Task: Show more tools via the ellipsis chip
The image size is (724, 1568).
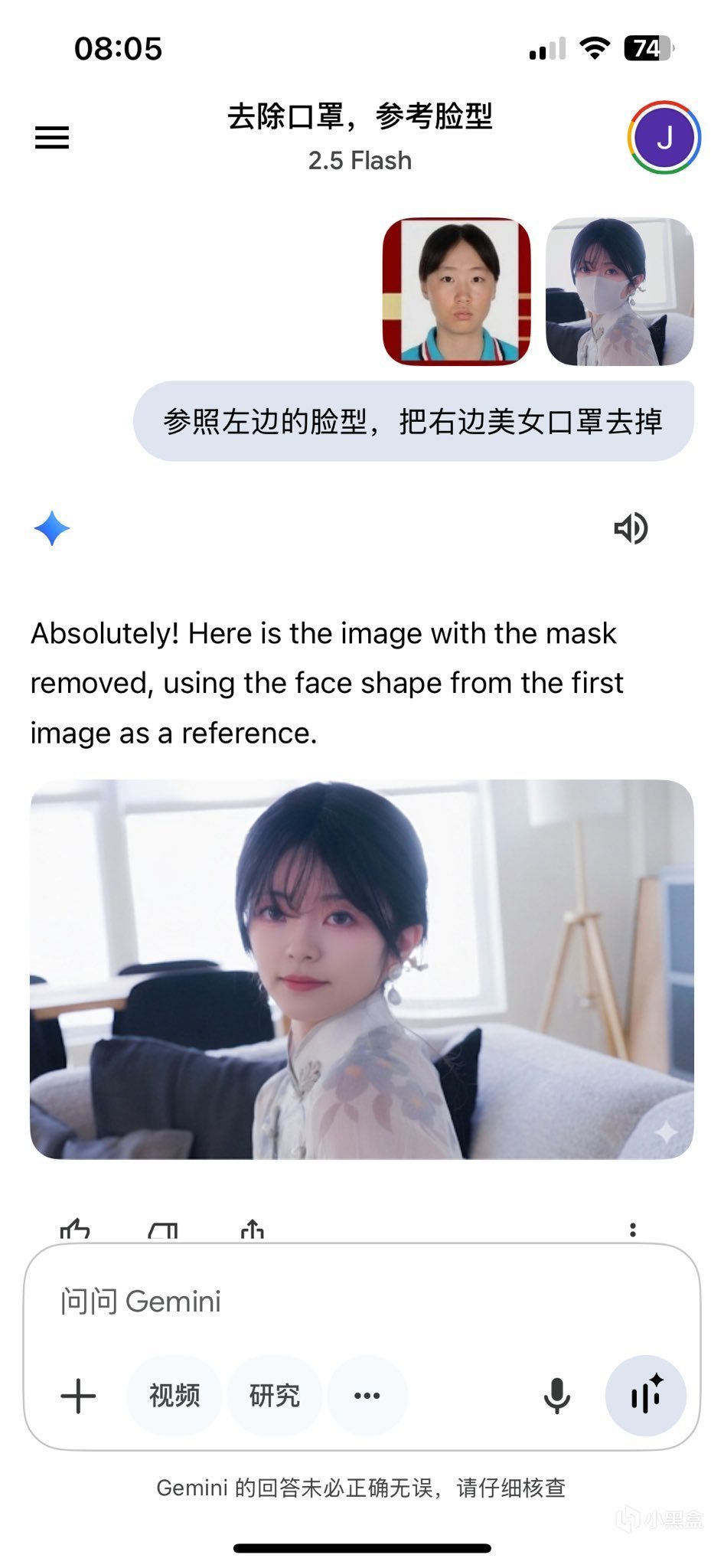Action: pyautogui.click(x=367, y=1396)
